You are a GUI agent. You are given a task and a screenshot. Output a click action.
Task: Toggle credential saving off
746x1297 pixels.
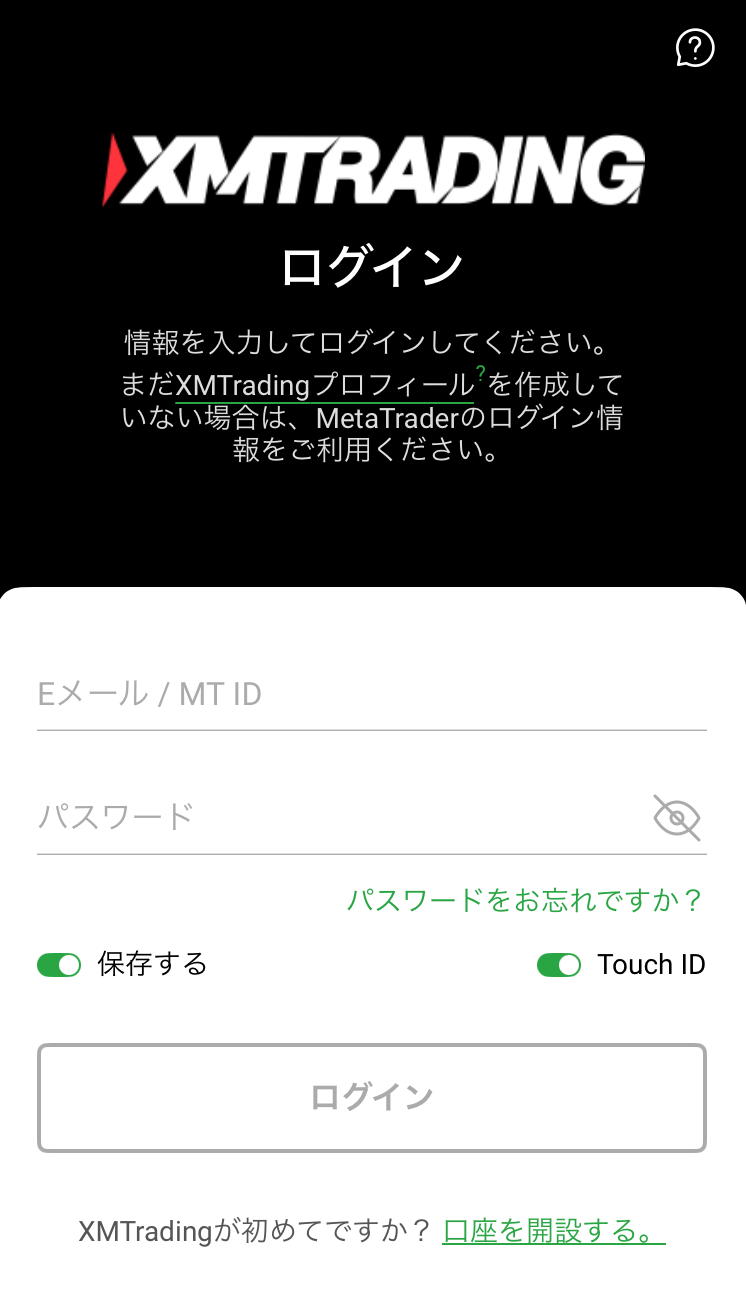coord(59,964)
